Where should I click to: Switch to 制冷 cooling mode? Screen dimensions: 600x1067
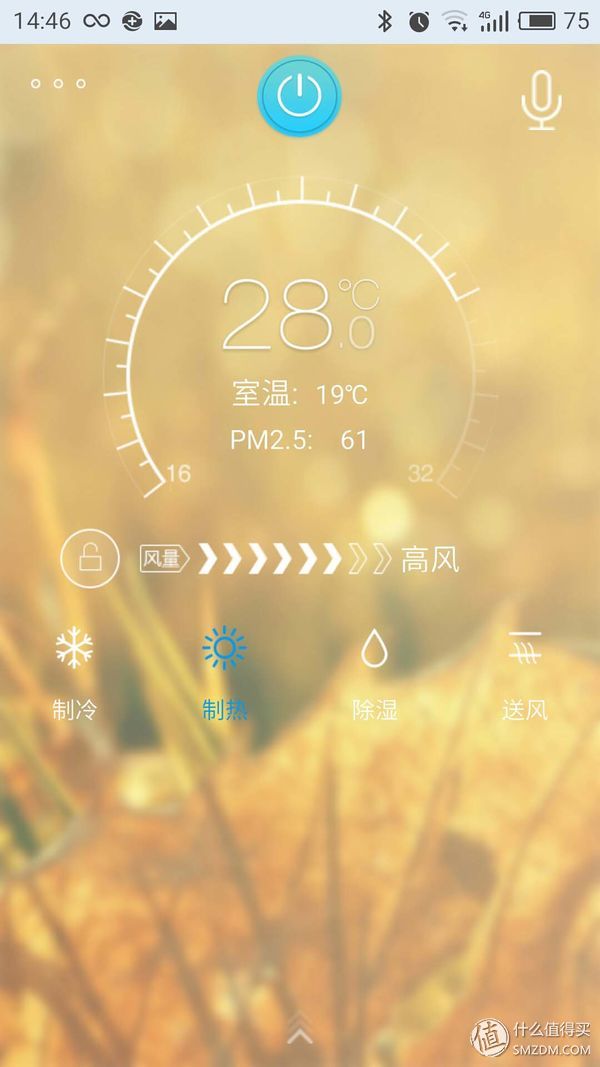pyautogui.click(x=75, y=674)
